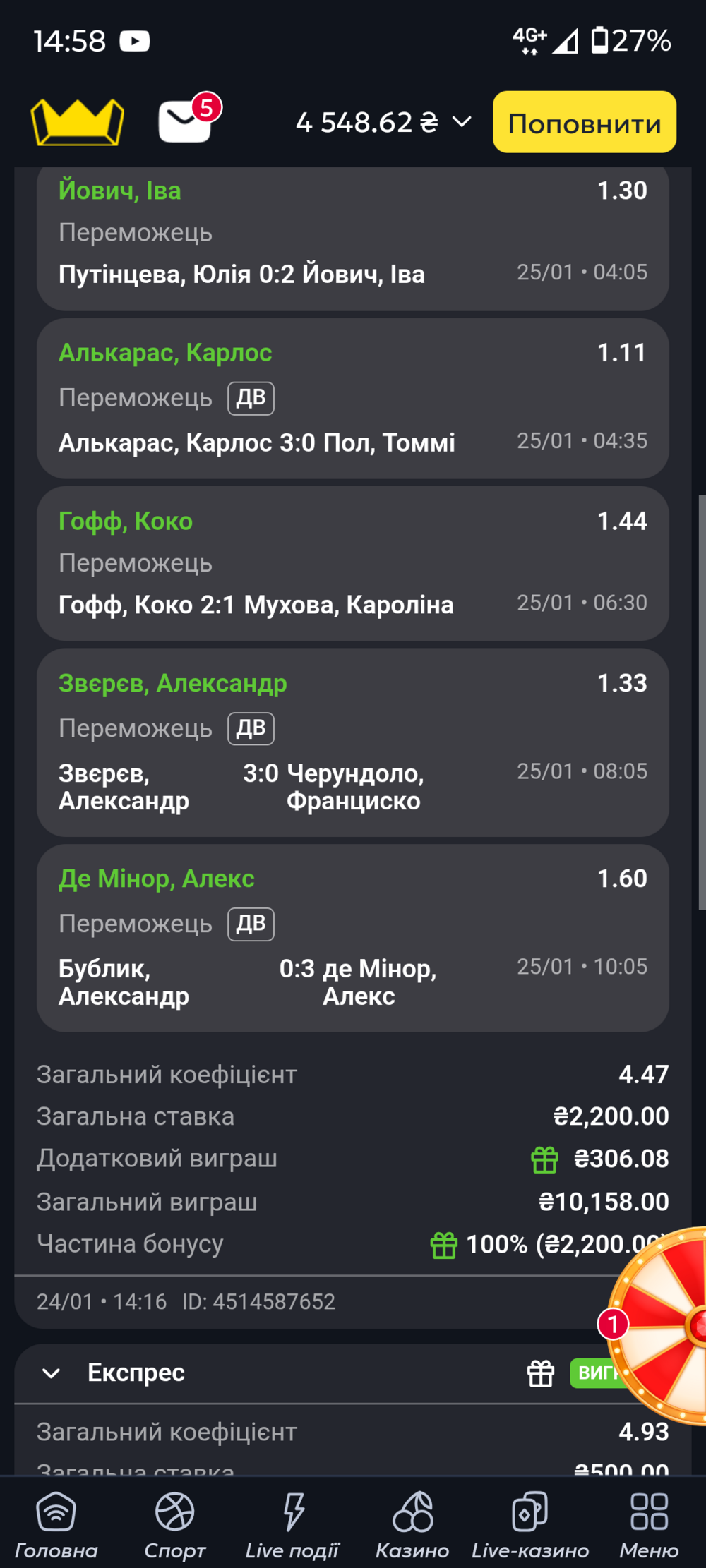Open the Алькарас, Карлос bet selection
Screen dimensions: 706x1568
tap(352, 399)
